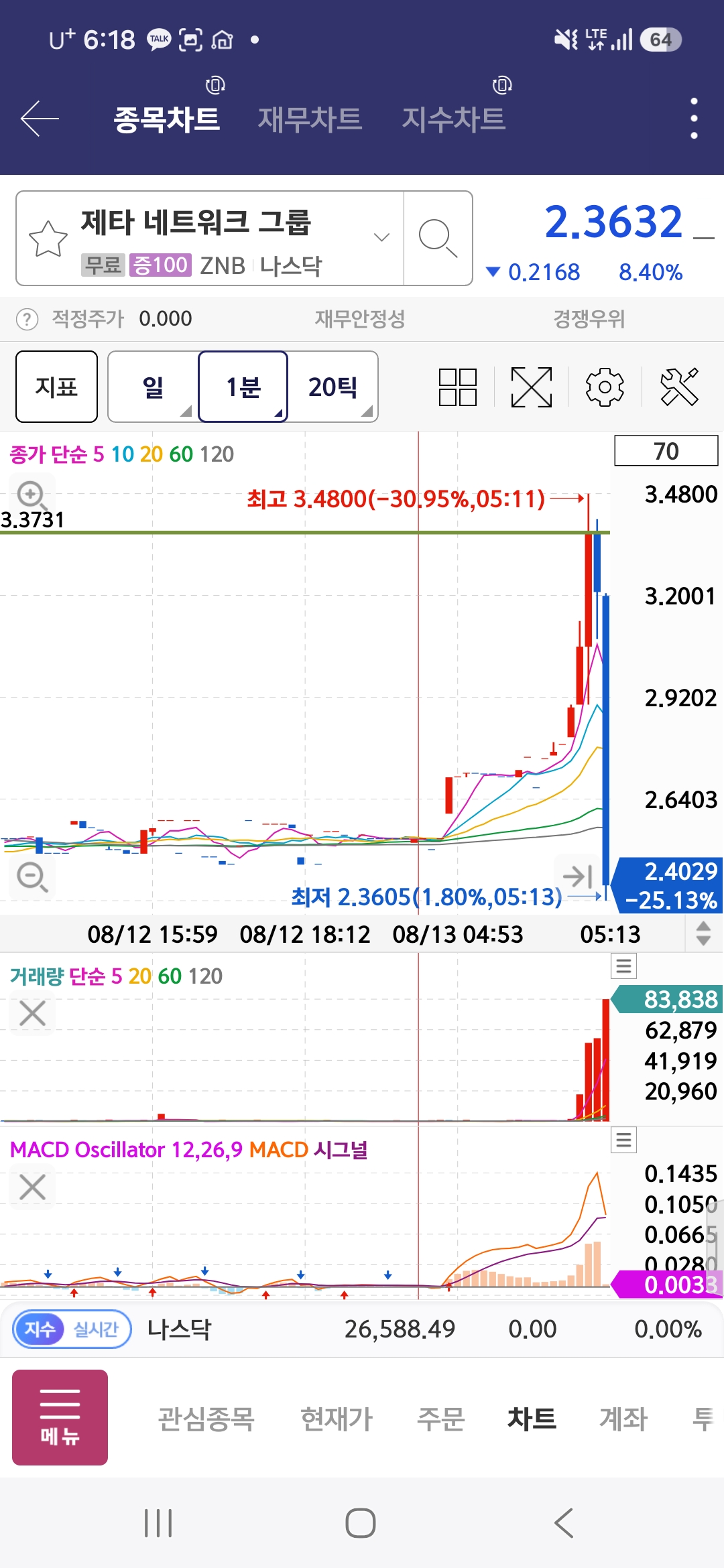The image size is (724, 1568).
Task: Zoom out of the price chart
Action: click(32, 877)
